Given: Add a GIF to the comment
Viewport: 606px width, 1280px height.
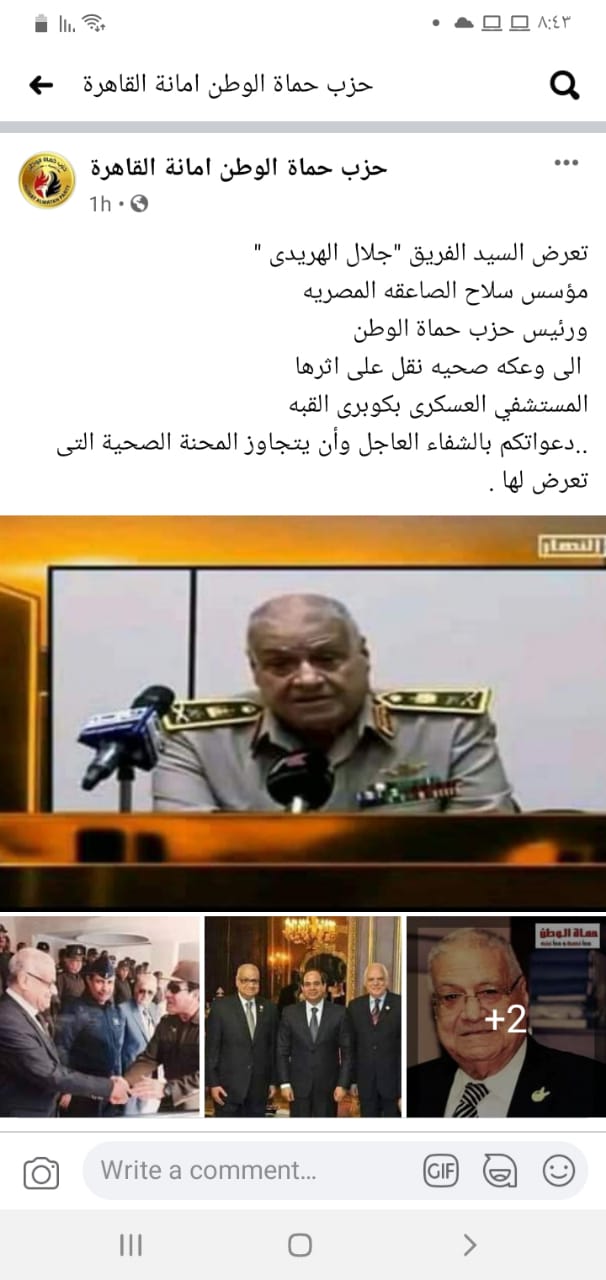Looking at the screenshot, I should 441,1171.
